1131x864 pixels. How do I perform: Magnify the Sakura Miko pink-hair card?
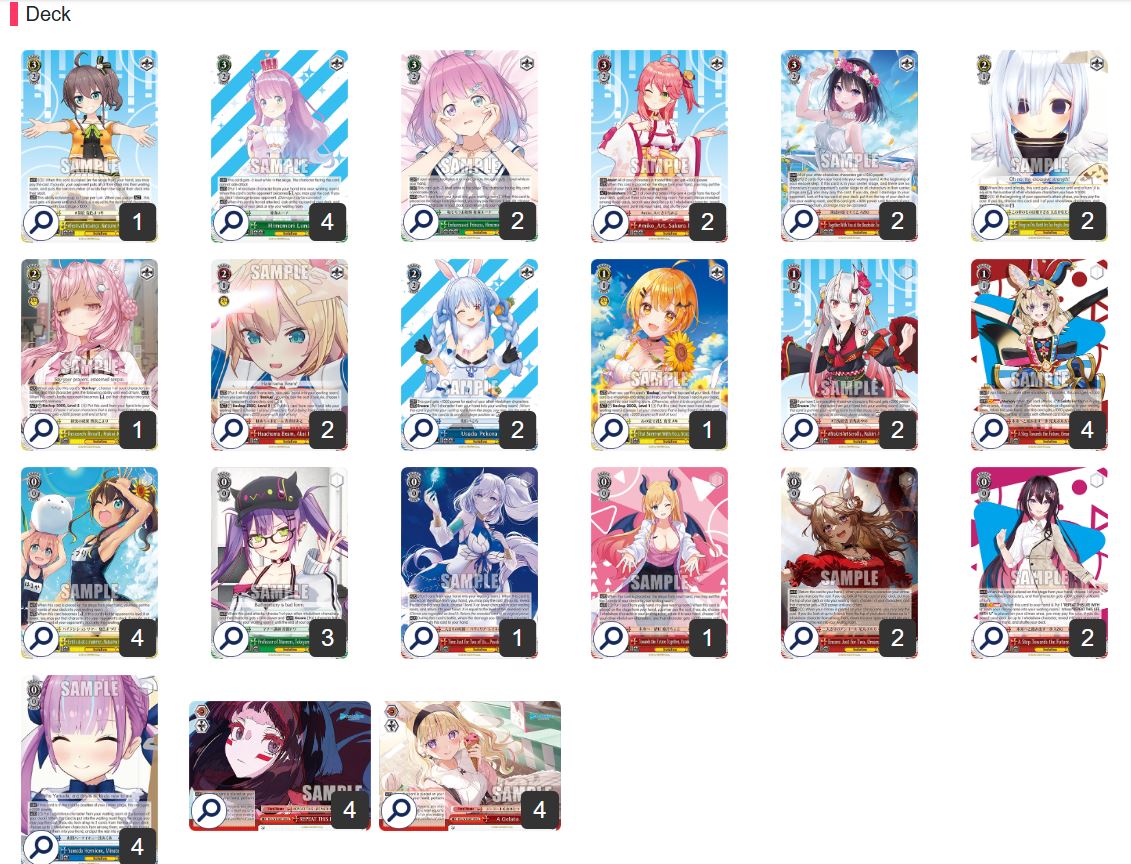click(x=612, y=221)
